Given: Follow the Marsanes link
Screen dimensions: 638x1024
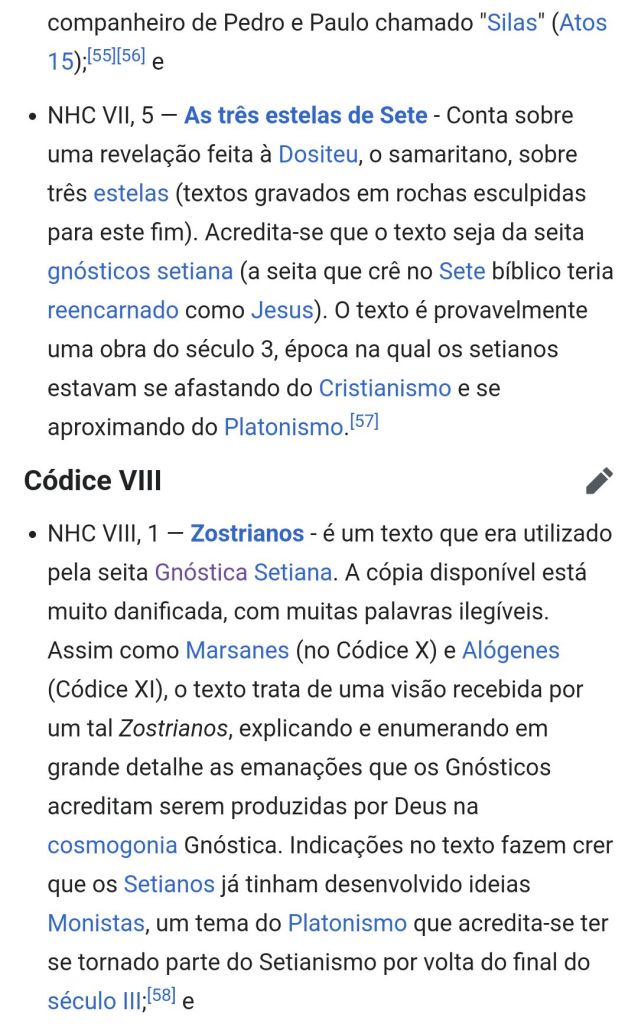Looking at the screenshot, I should 237,651.
